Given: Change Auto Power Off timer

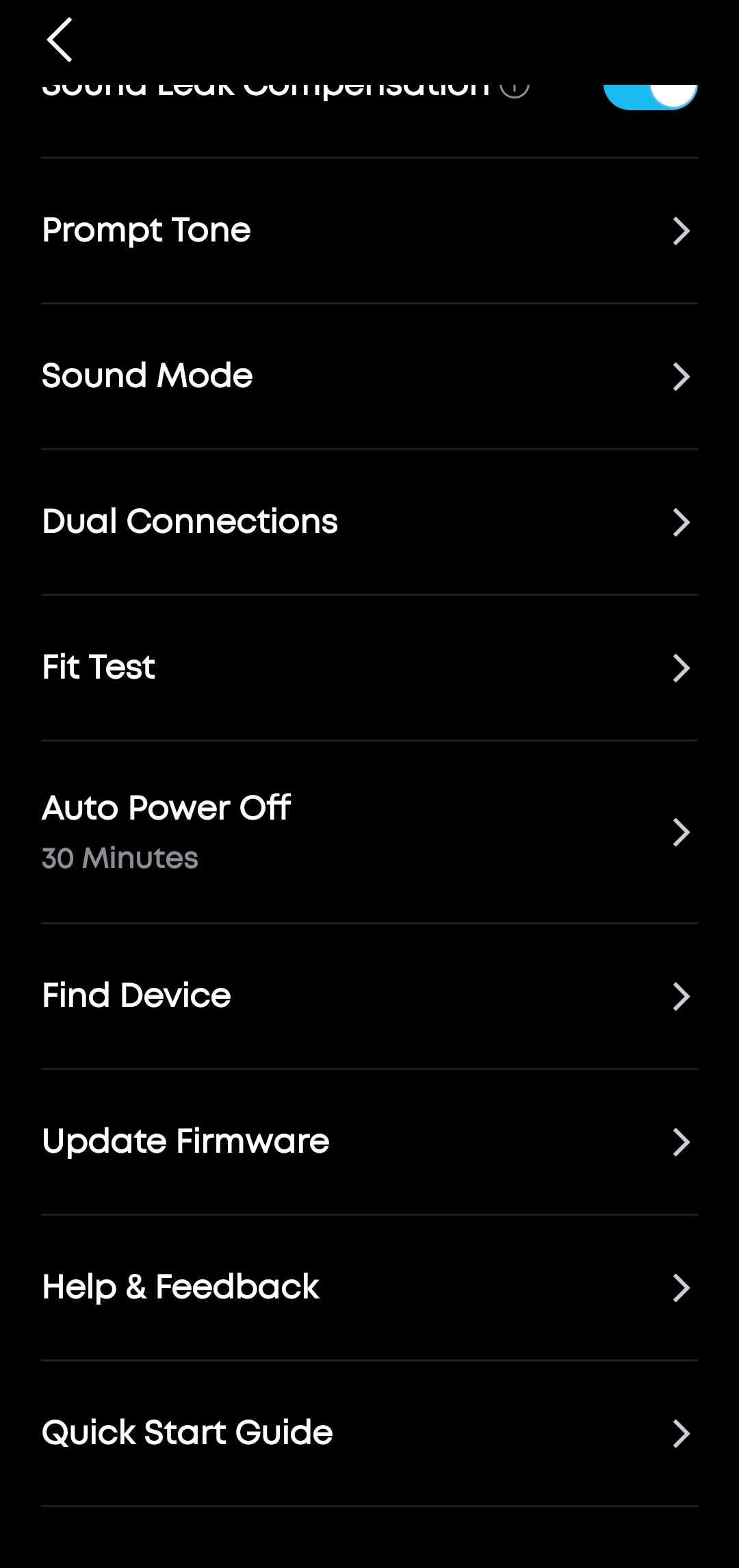Looking at the screenshot, I should [369, 832].
